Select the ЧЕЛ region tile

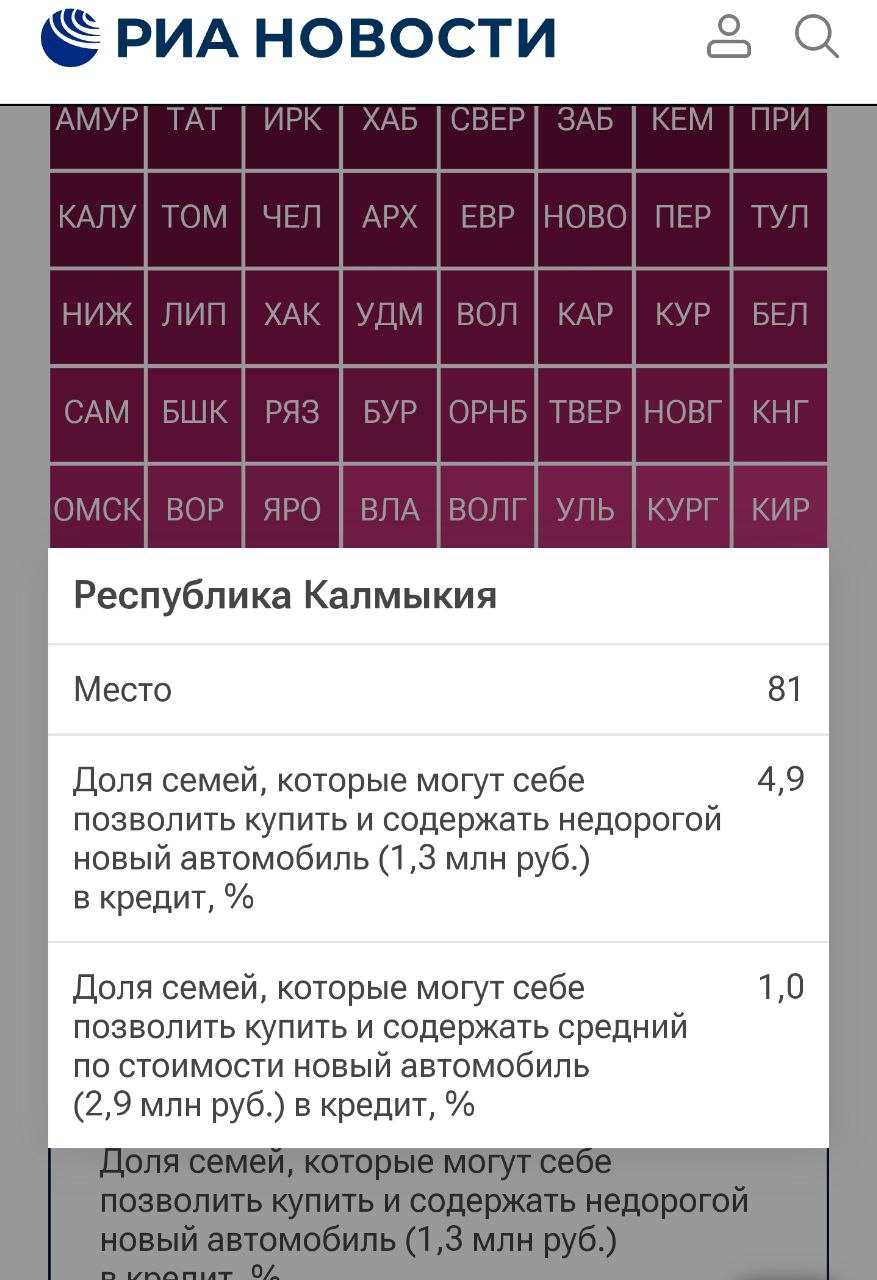click(292, 218)
